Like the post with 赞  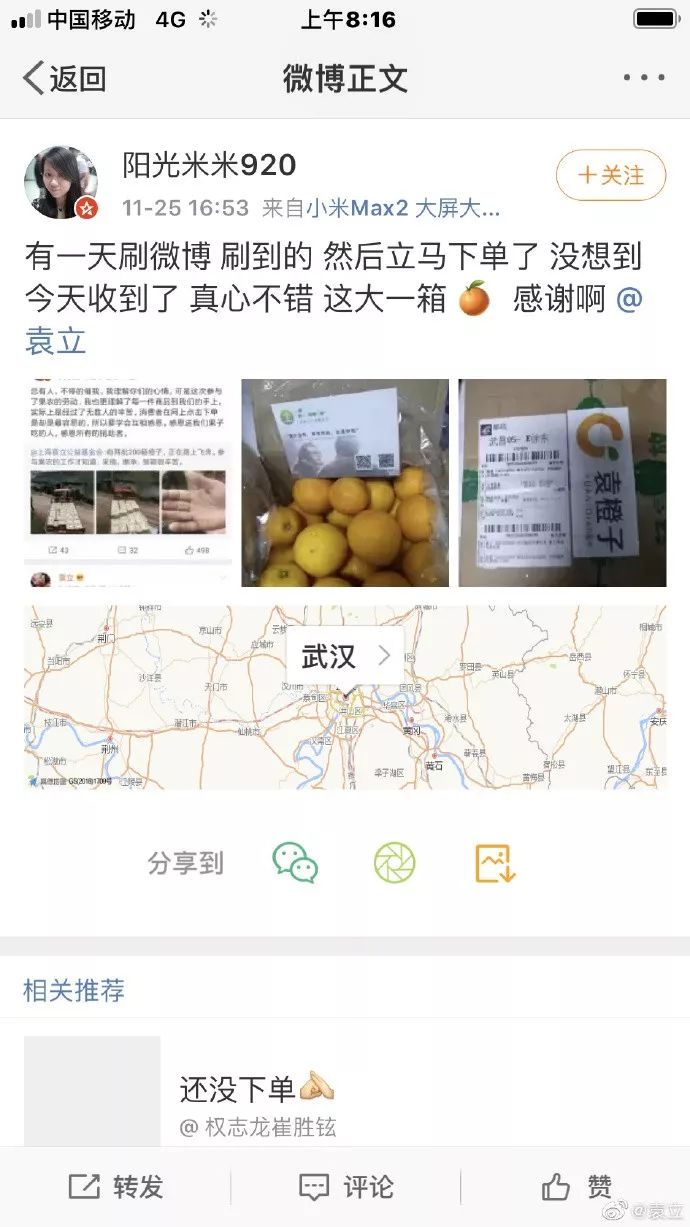(576, 1187)
